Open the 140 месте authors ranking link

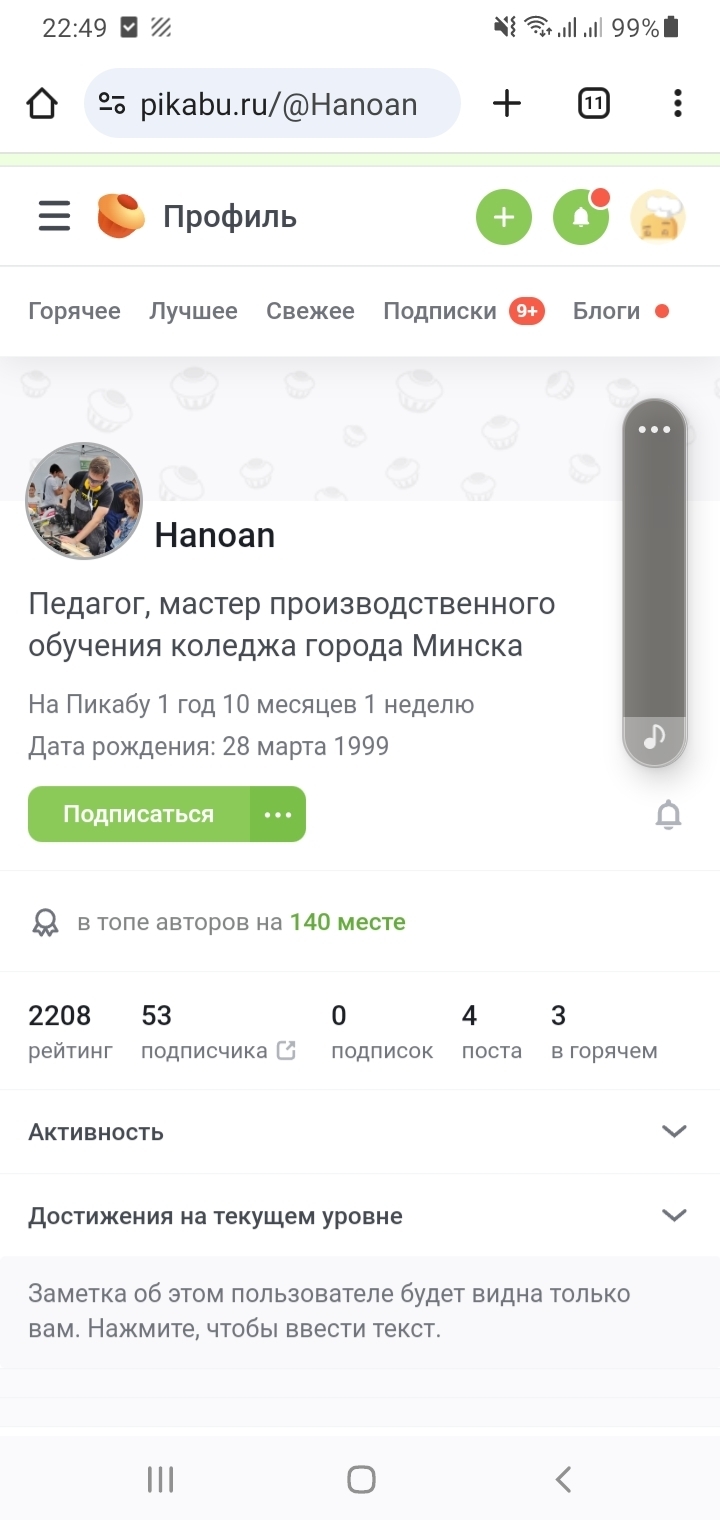point(347,922)
